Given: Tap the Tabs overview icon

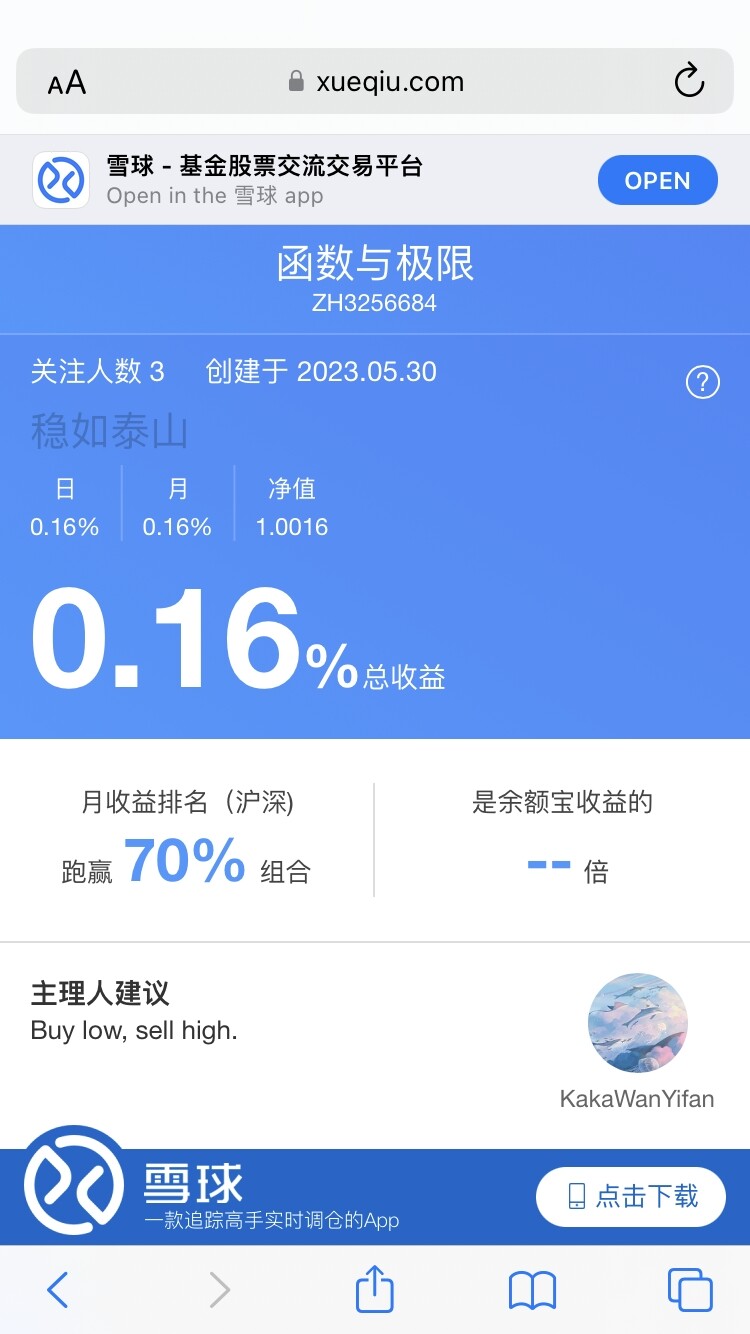Looking at the screenshot, I should click(689, 1290).
